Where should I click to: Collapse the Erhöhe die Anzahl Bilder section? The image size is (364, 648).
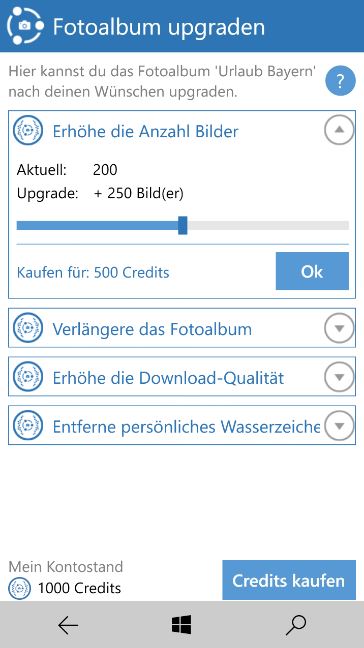[339, 130]
